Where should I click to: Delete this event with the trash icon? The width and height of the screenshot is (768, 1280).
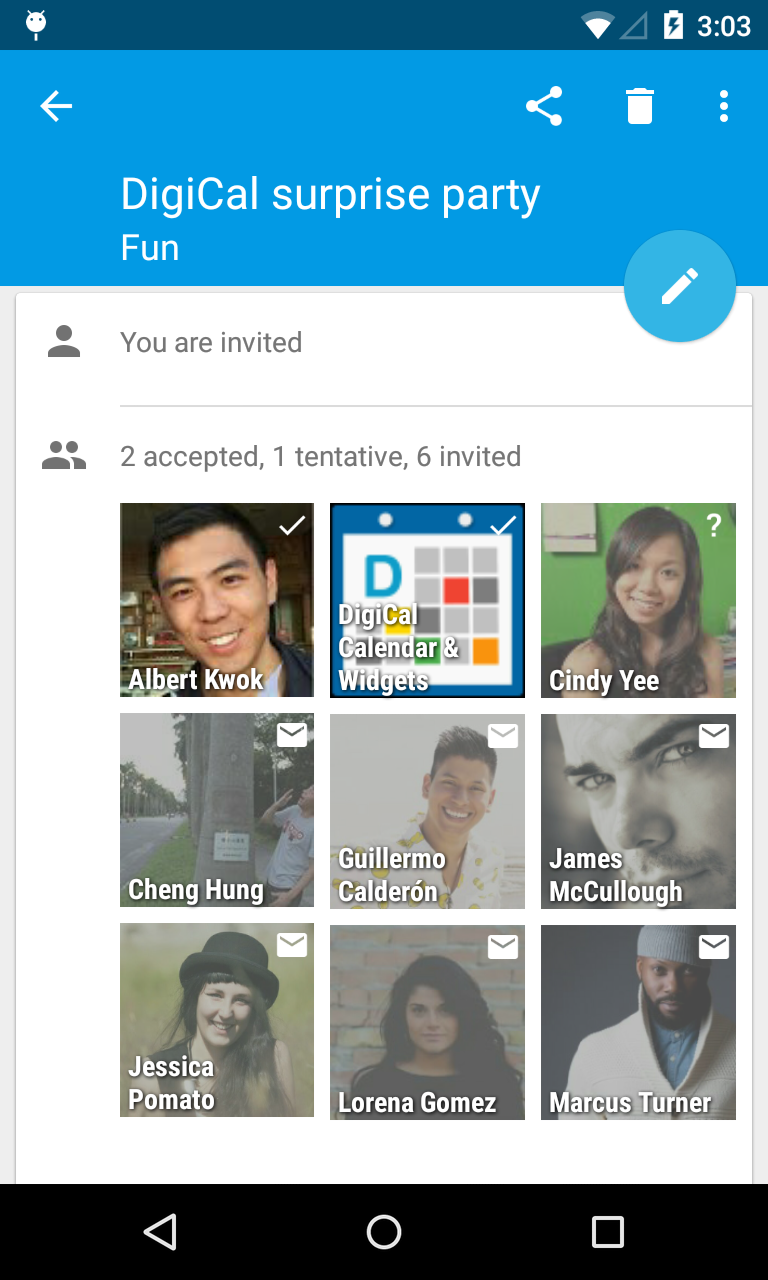640,106
